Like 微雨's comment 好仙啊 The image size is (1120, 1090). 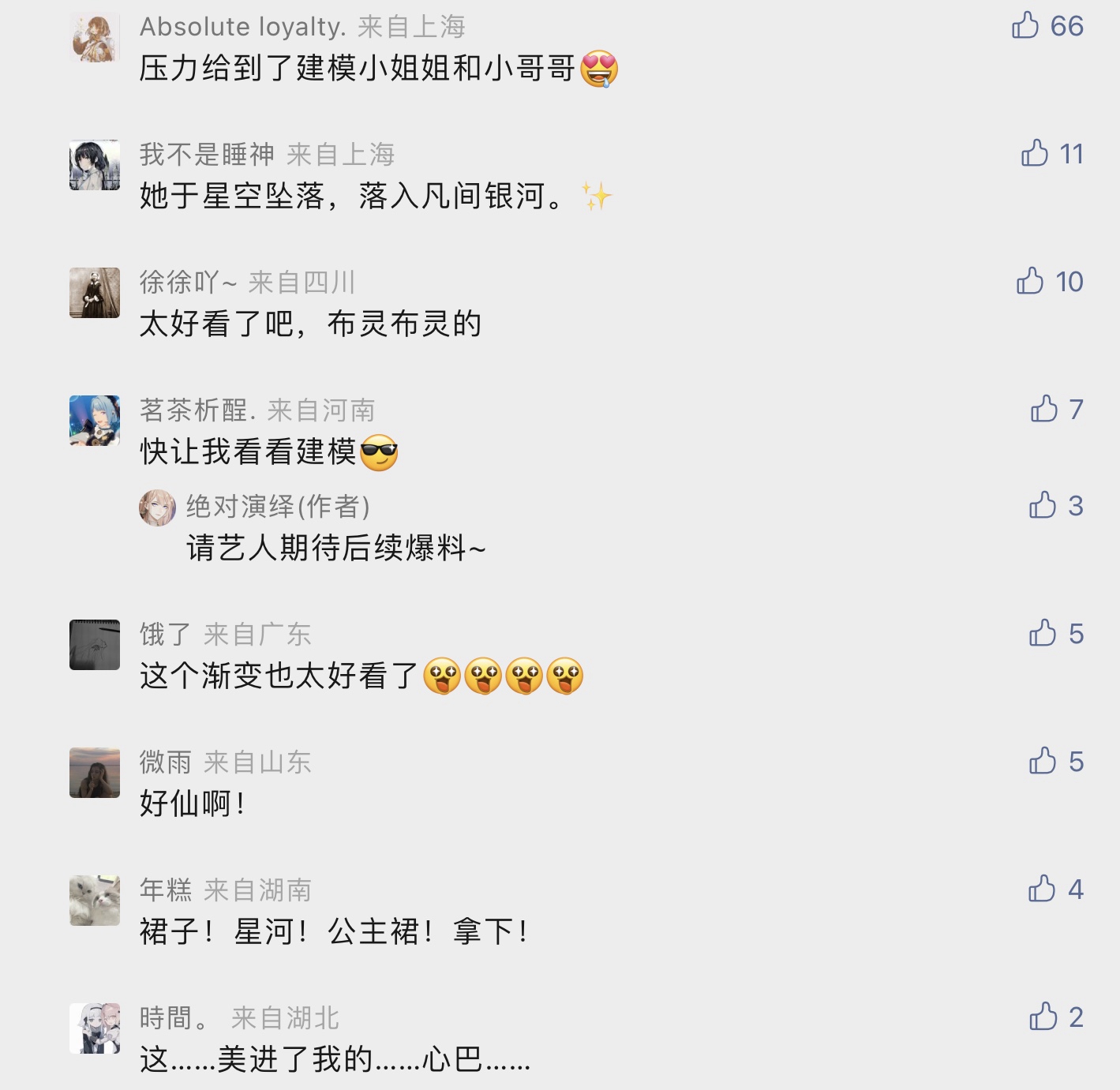tap(1043, 761)
